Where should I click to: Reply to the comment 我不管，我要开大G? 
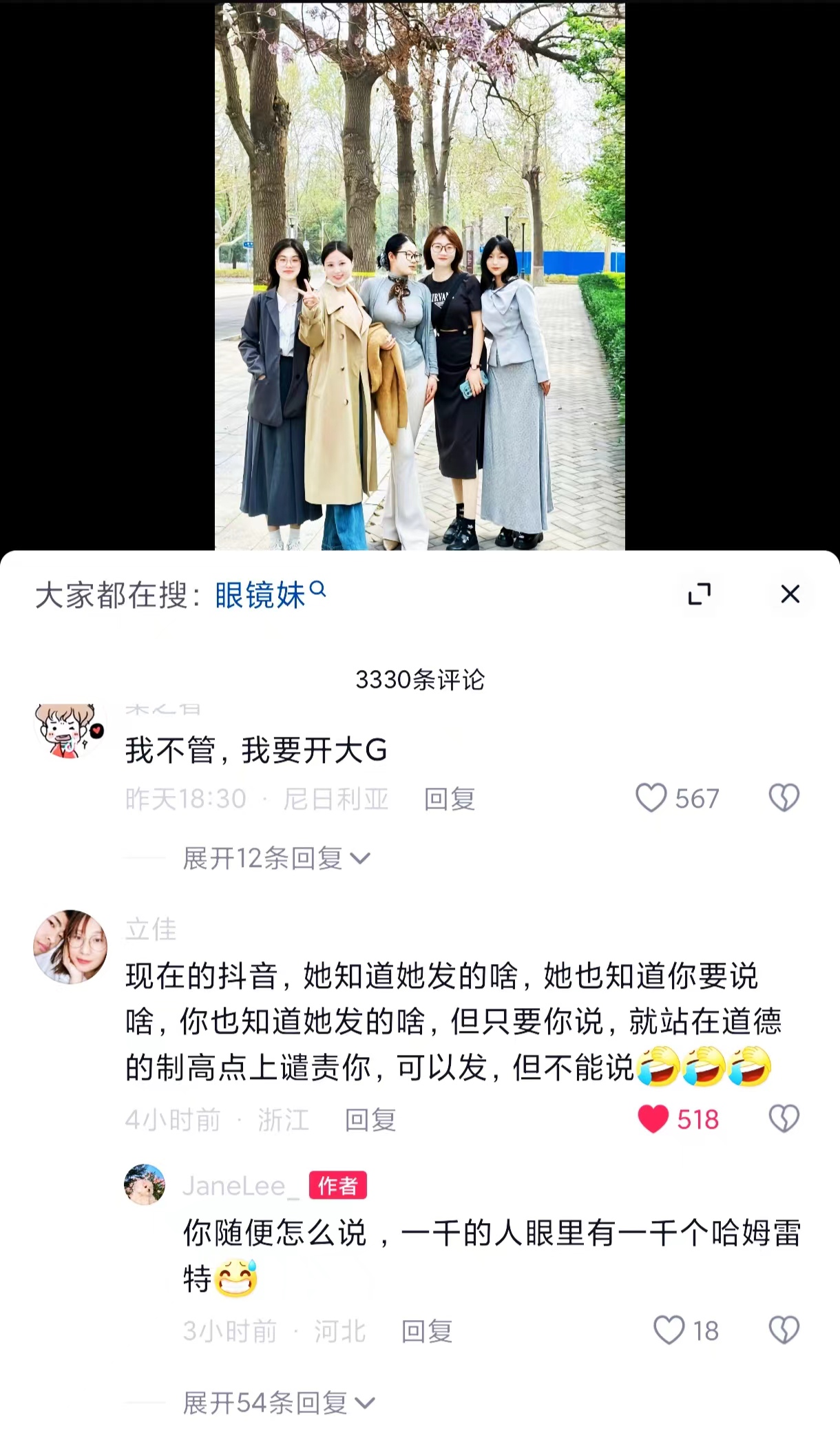450,799
